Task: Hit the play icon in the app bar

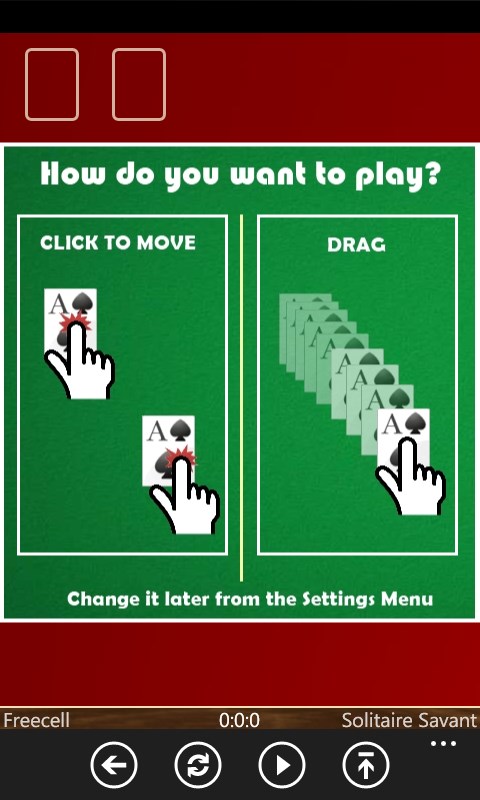Action: click(282, 765)
